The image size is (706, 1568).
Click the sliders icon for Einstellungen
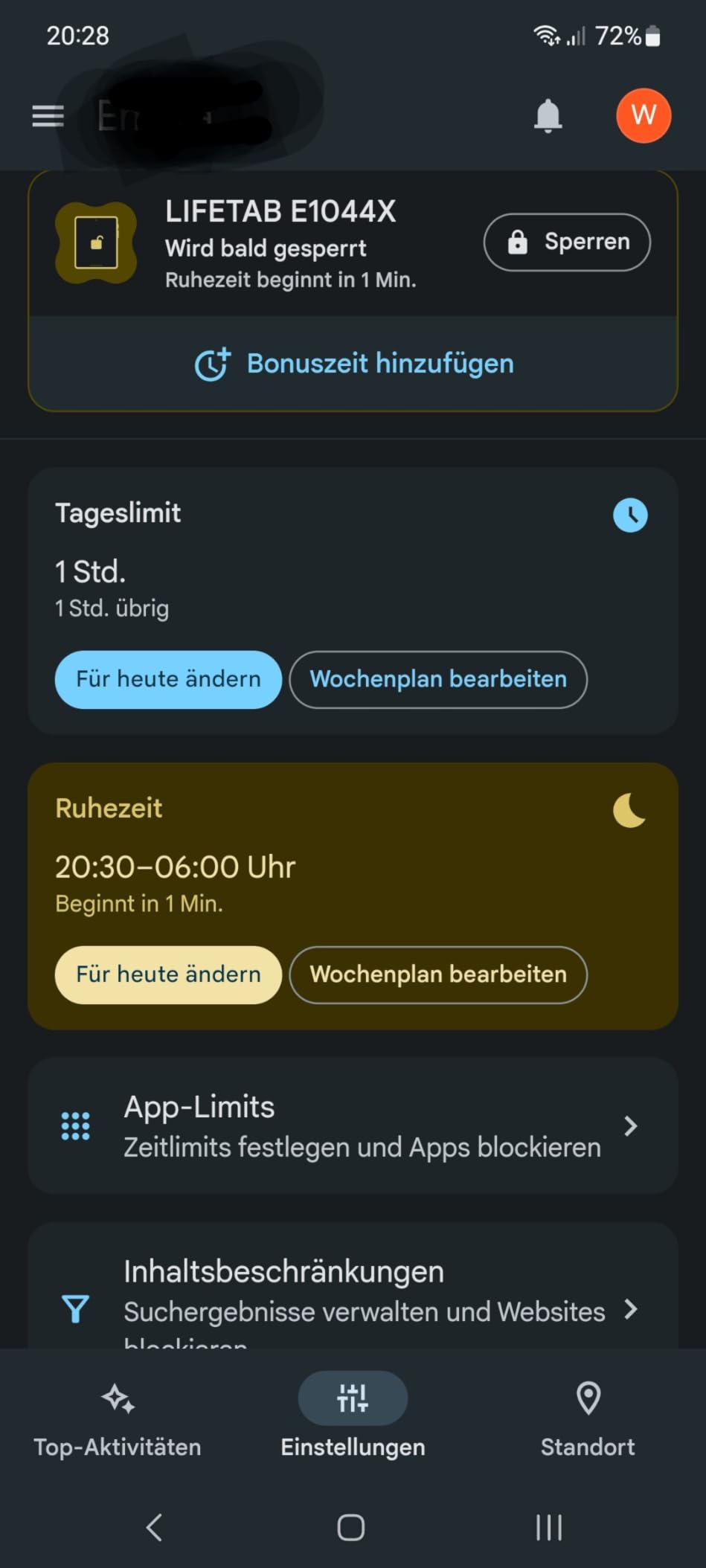352,1398
